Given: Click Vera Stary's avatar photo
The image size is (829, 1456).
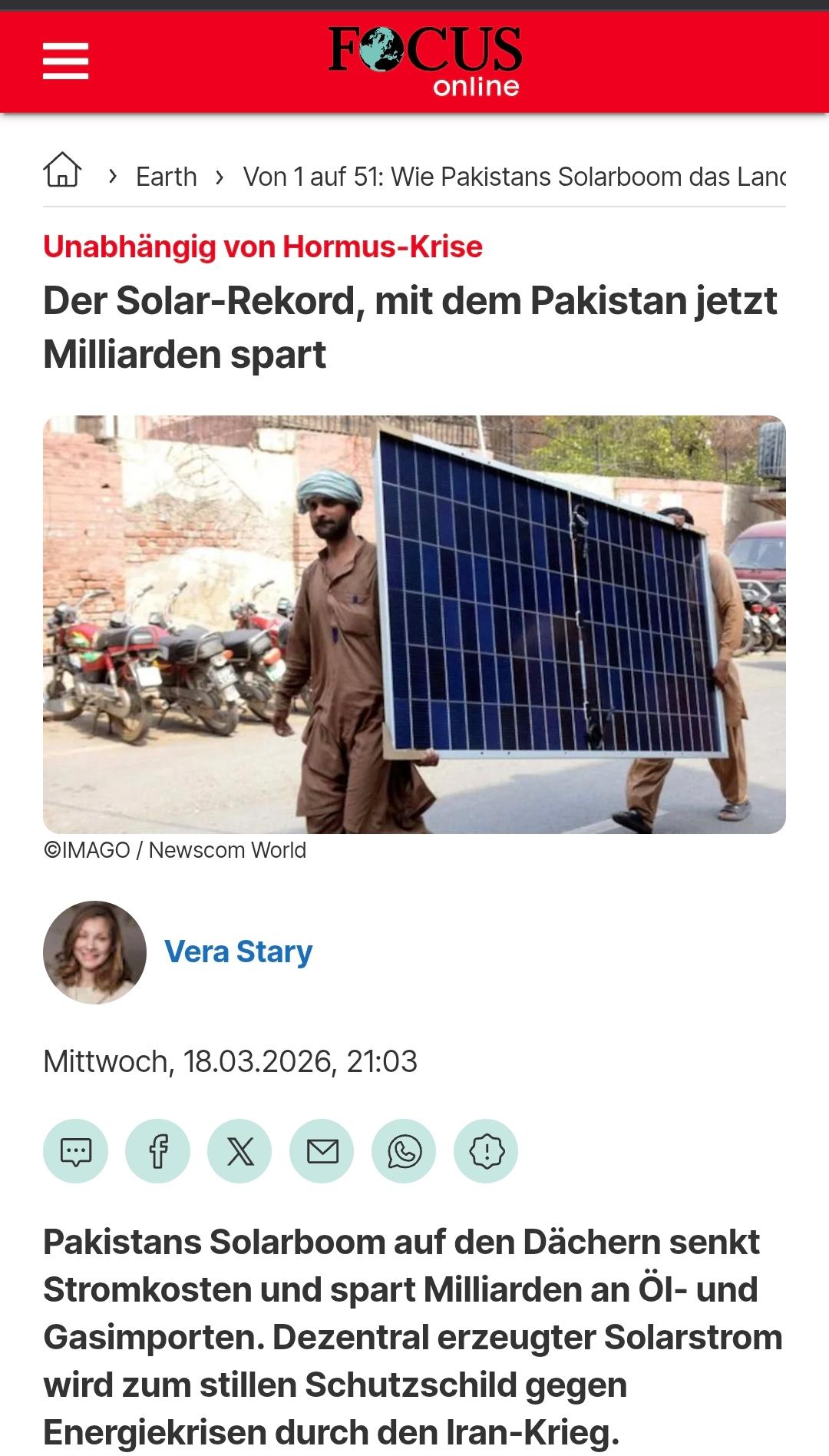Looking at the screenshot, I should point(95,951).
